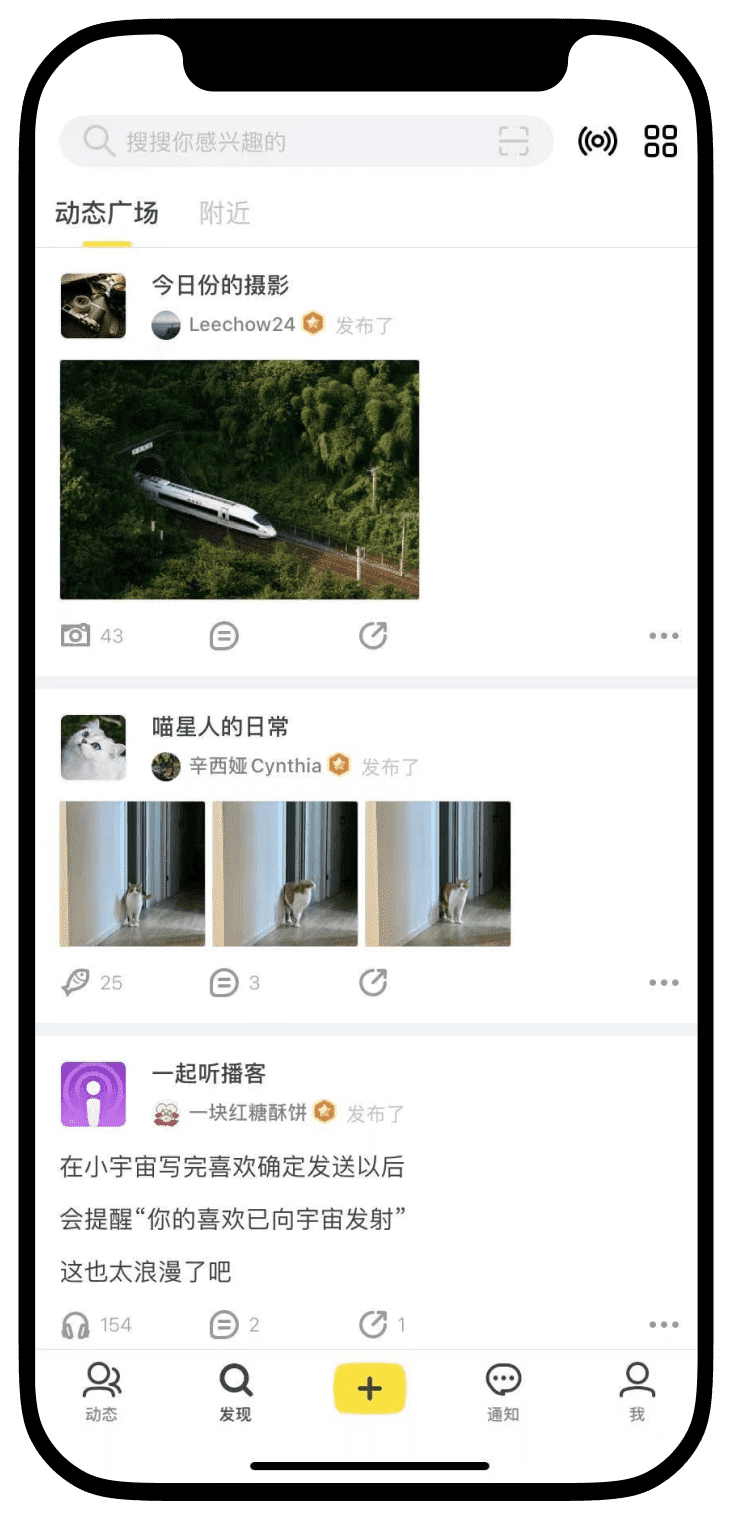Open the first cat photo in 喵星人的日常

pos(132,873)
